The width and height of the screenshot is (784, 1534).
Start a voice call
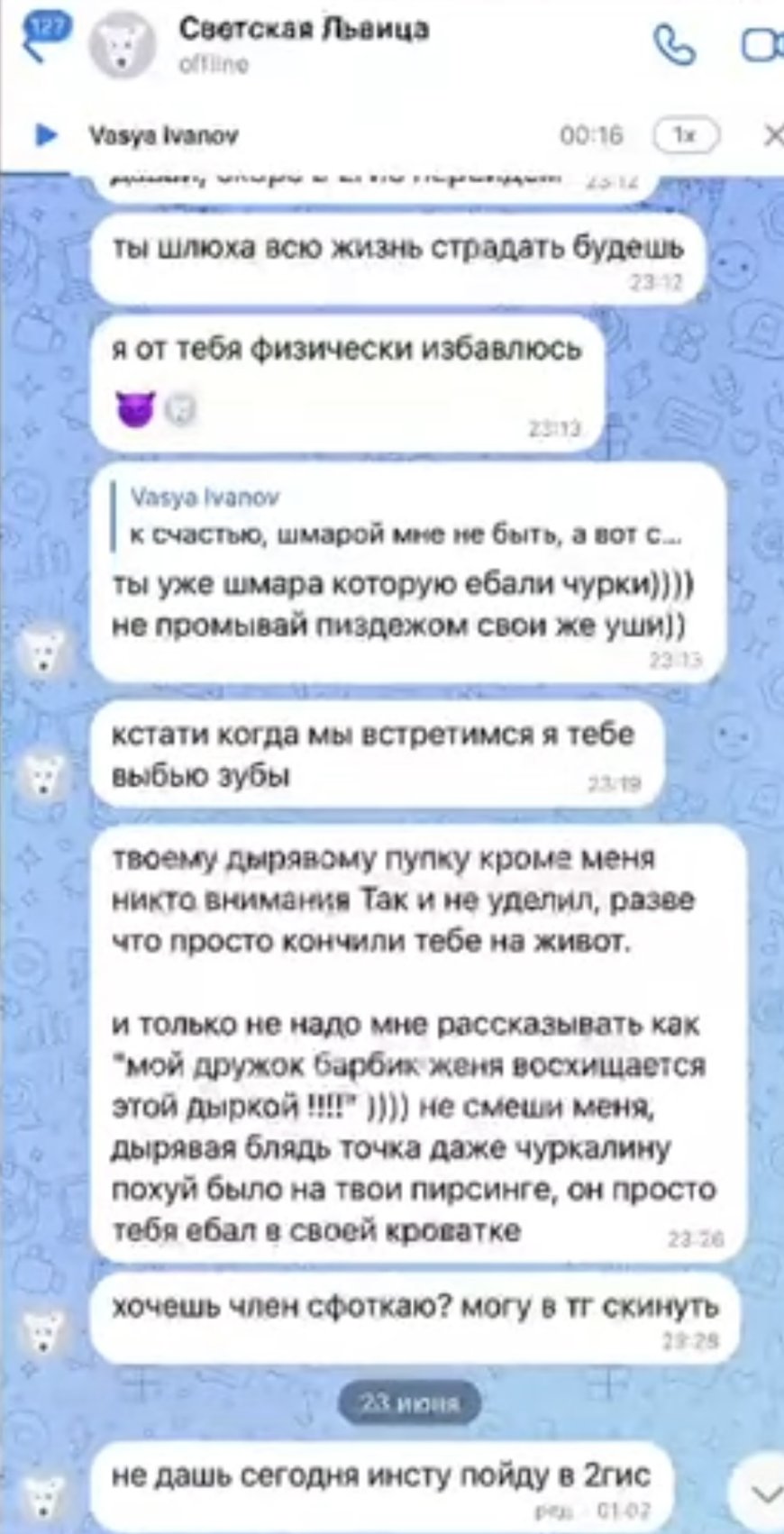coord(675,45)
